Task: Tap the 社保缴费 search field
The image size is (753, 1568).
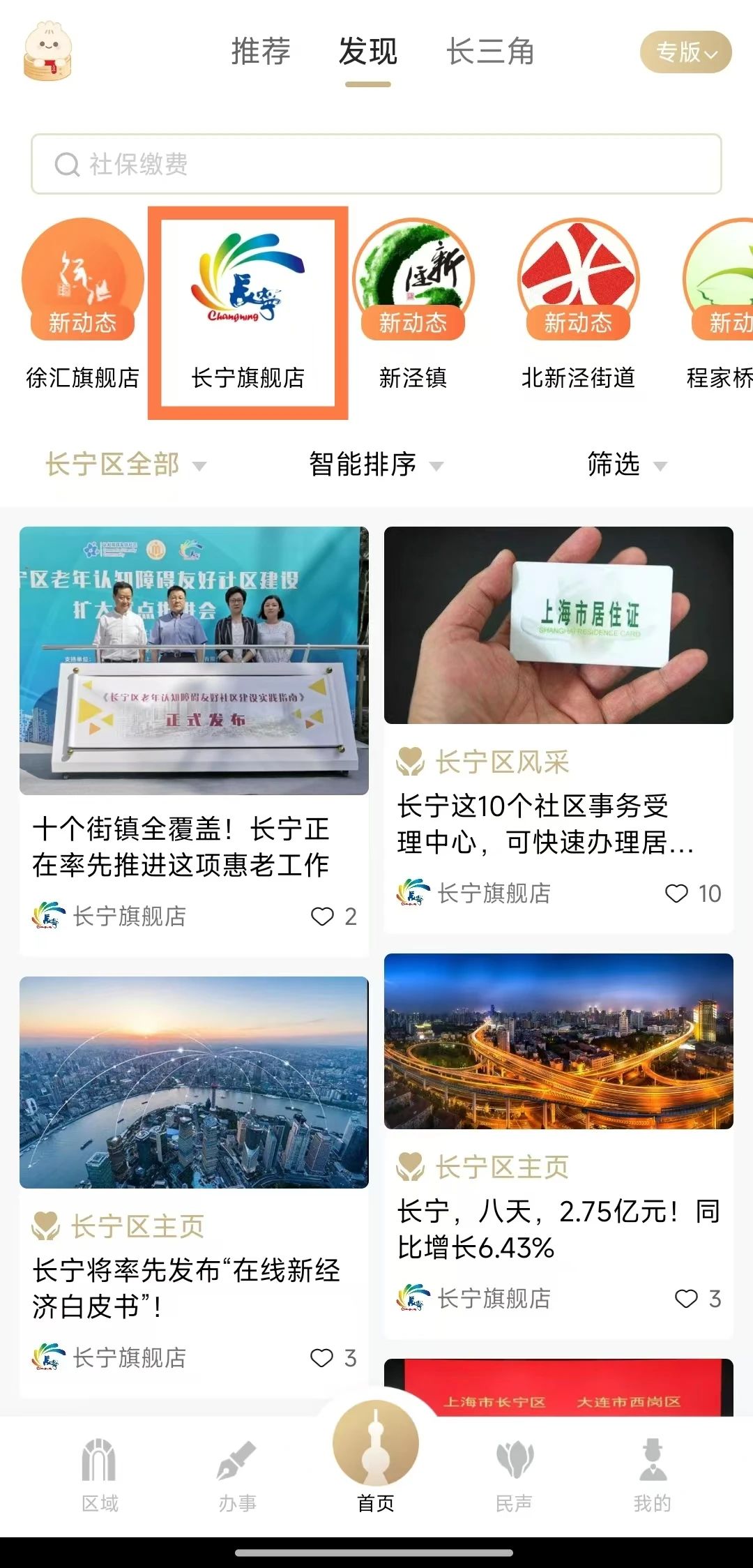Action: (x=376, y=165)
